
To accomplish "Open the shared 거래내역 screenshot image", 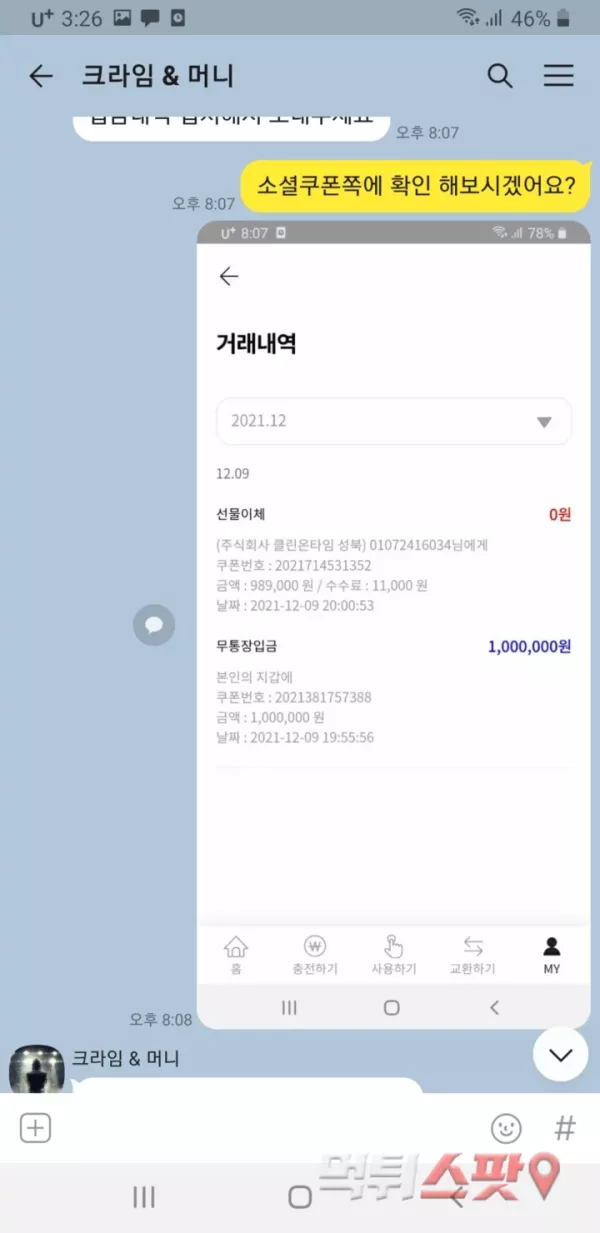I will pos(393,625).
